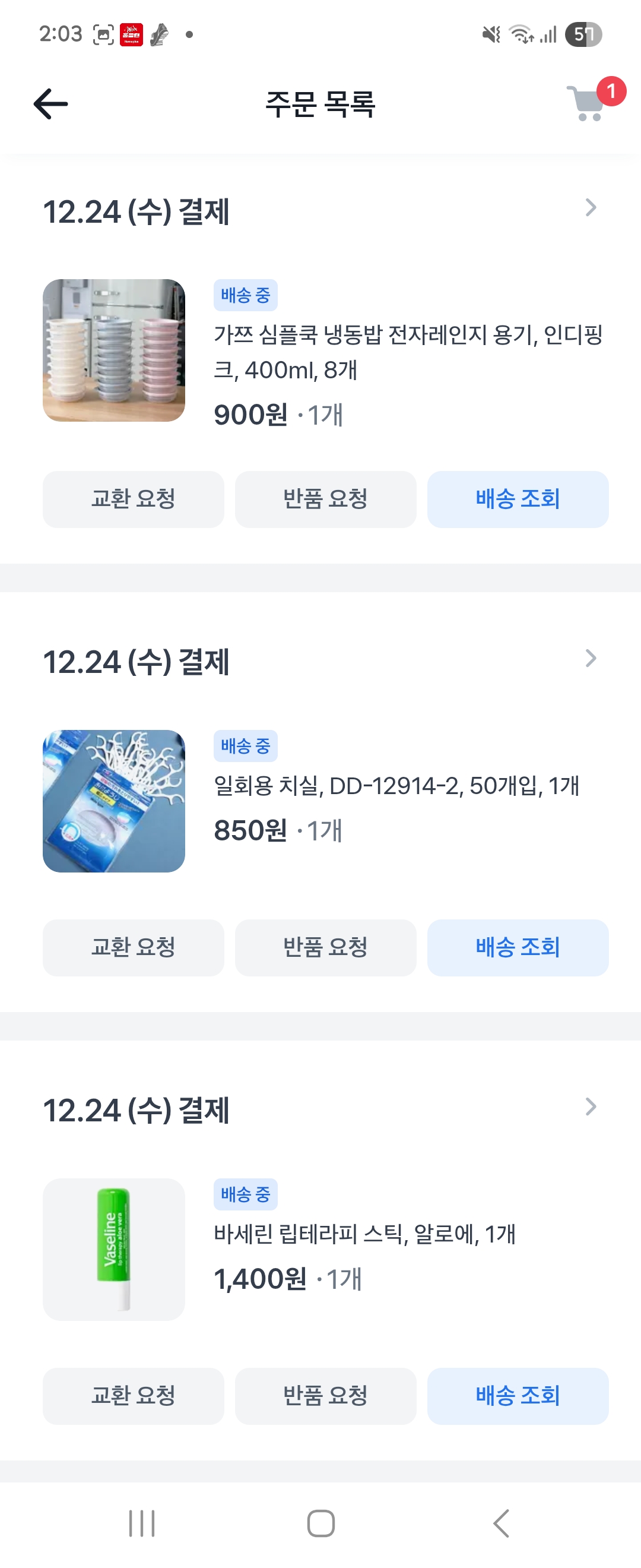641x1568 pixels.
Task: Expand order details for the 일회용 치실 order
Action: [590, 659]
